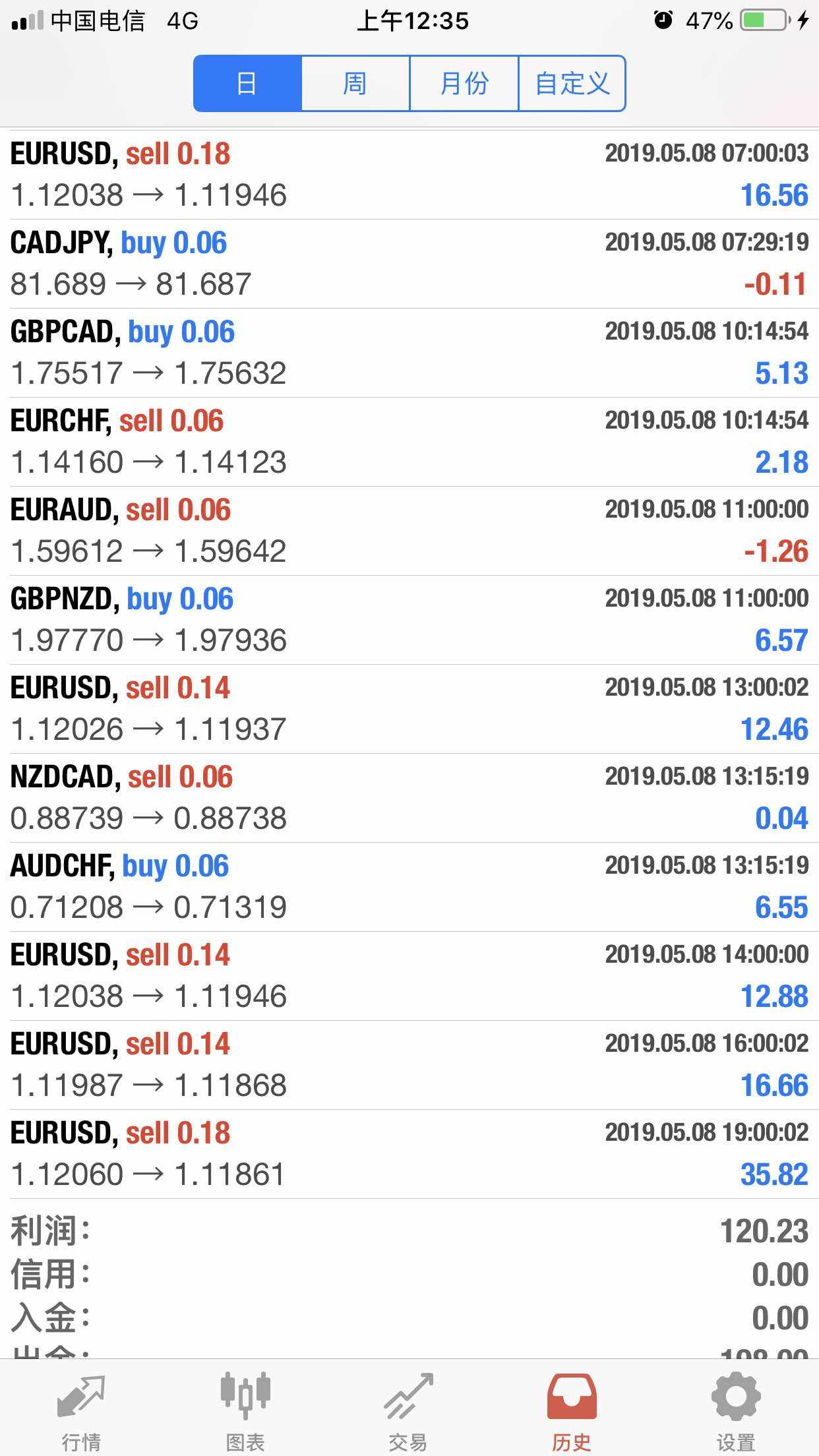Screen dimensions: 819x1456
Task: Open EURUSD trade closed at 16:00:02
Action: tap(409, 1065)
